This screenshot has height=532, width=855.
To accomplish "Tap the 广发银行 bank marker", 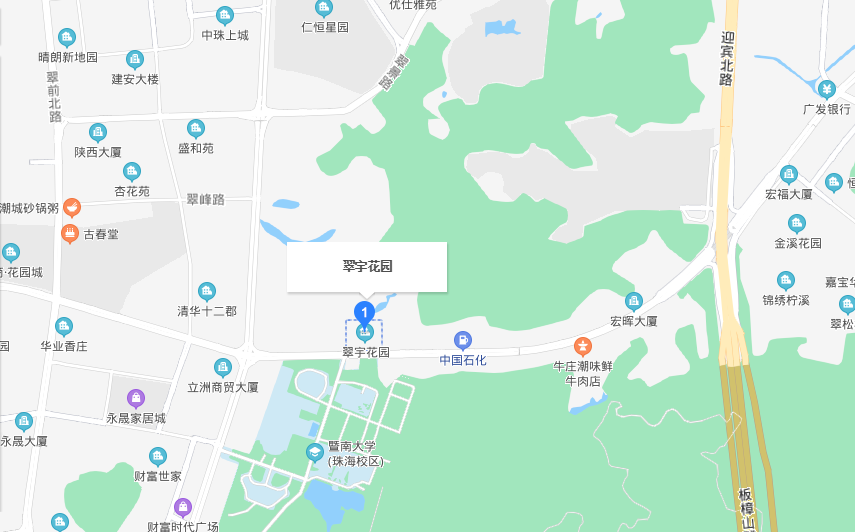I will tap(826, 89).
